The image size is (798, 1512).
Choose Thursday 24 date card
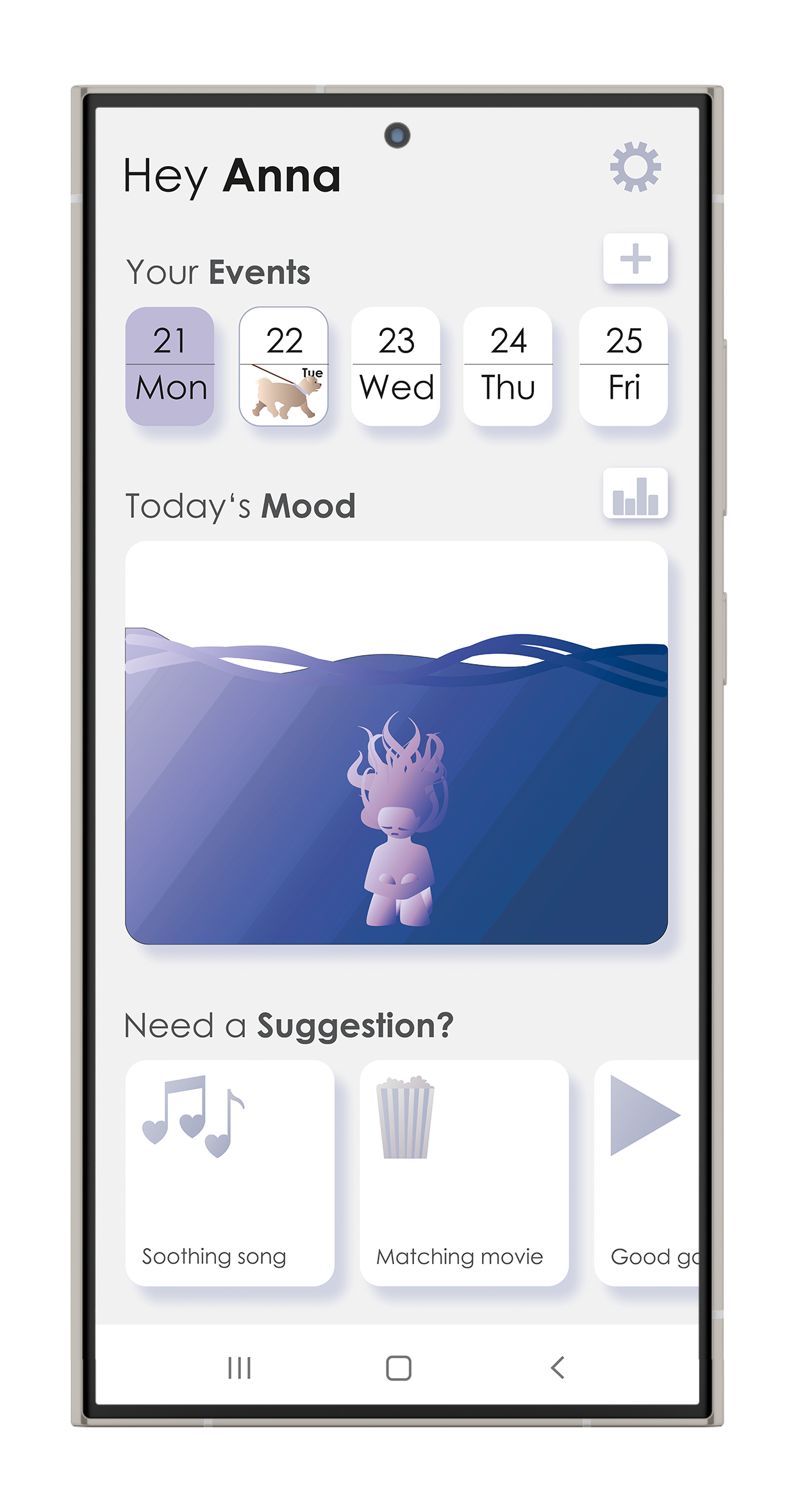pos(508,366)
